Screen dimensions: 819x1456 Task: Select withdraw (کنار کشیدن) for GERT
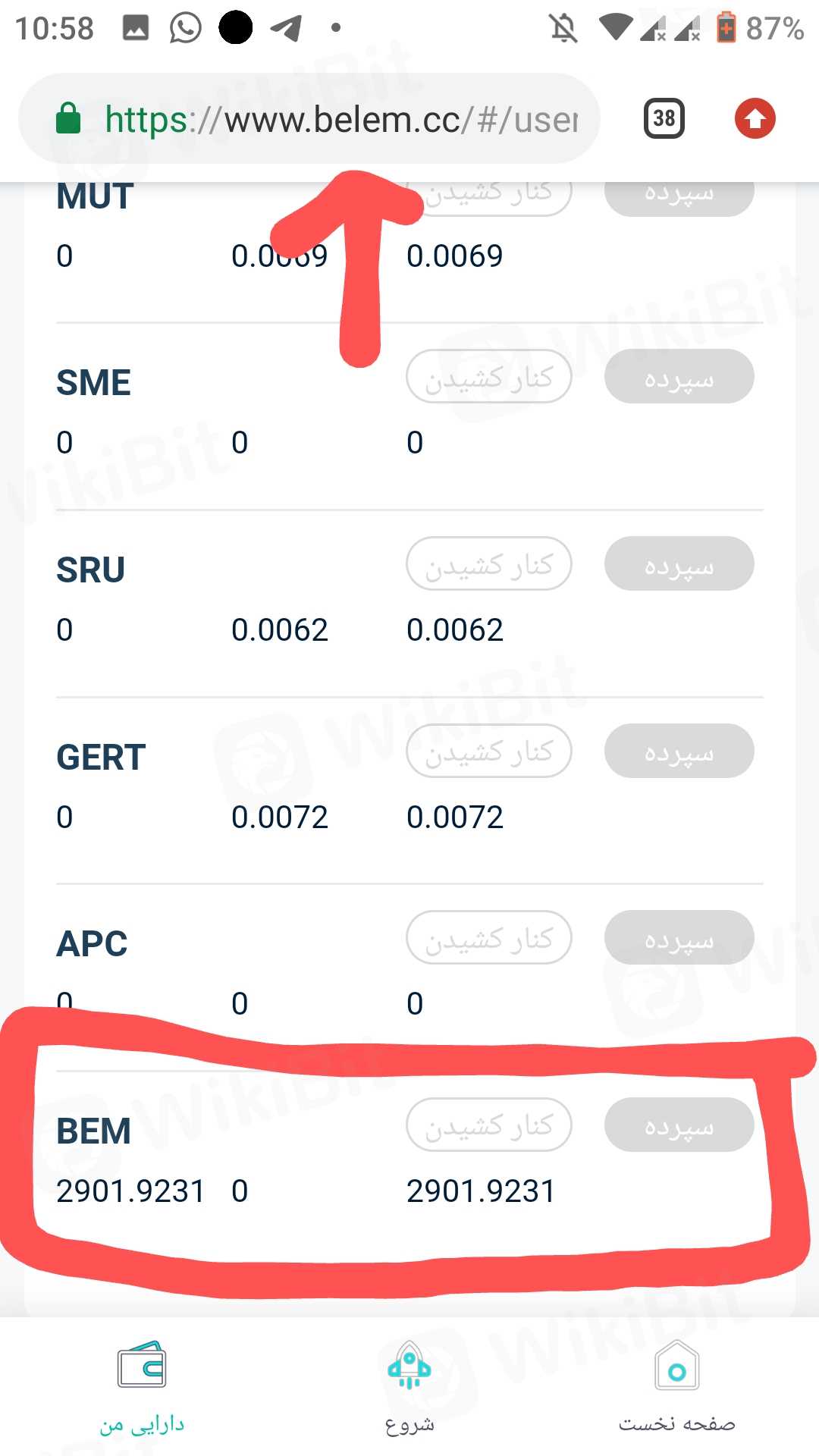(488, 752)
